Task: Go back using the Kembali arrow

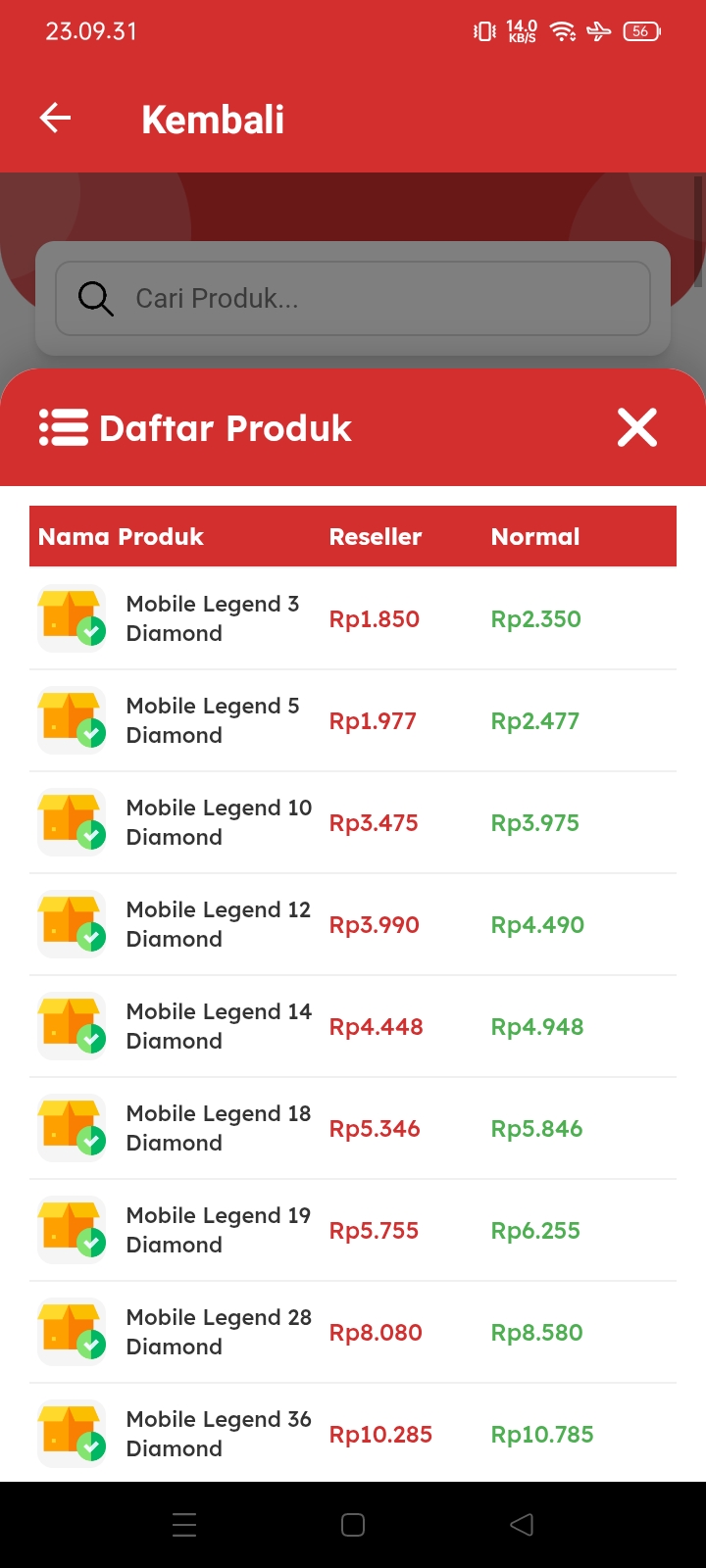Action: point(56,119)
